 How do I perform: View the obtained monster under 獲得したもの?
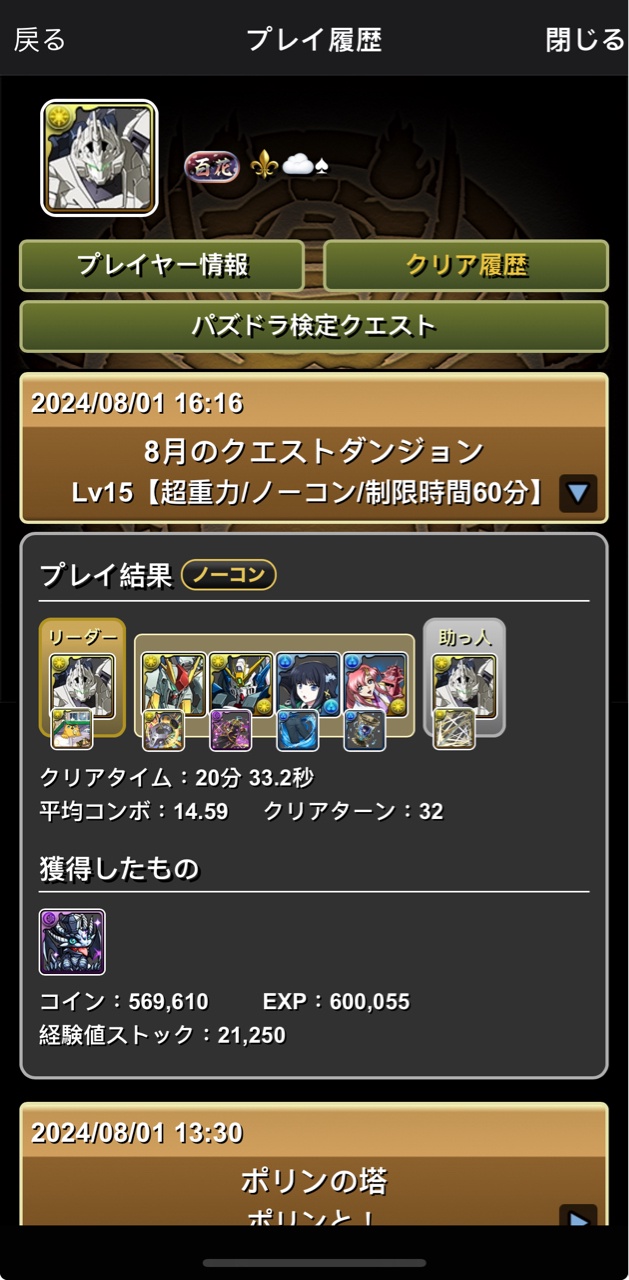coord(72,942)
